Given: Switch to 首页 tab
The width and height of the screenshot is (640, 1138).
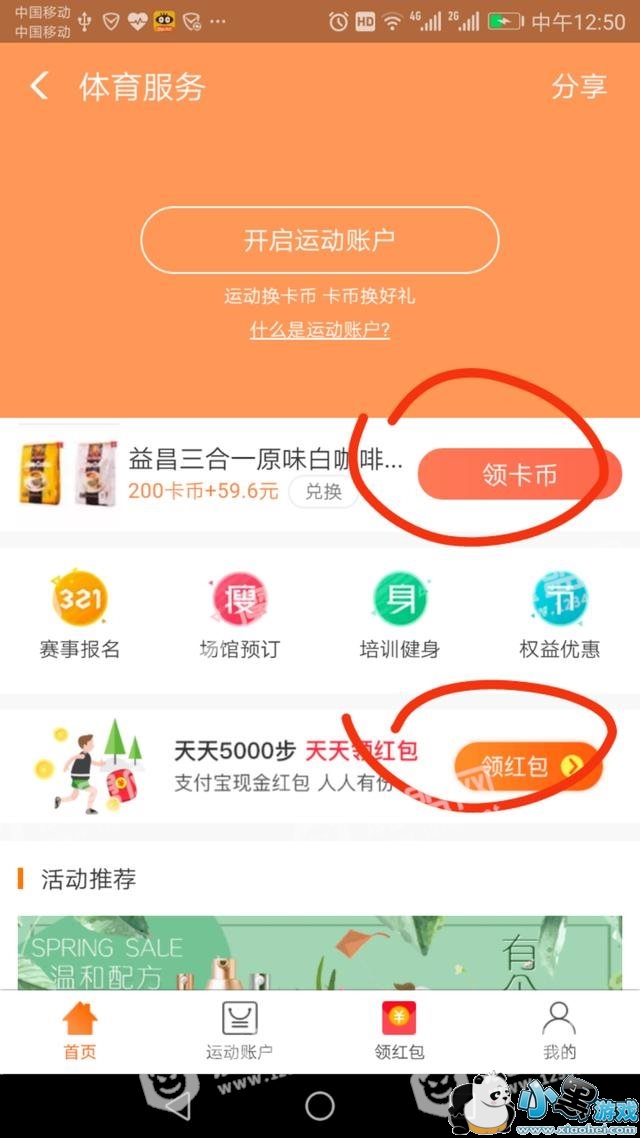Looking at the screenshot, I should [x=80, y=1031].
